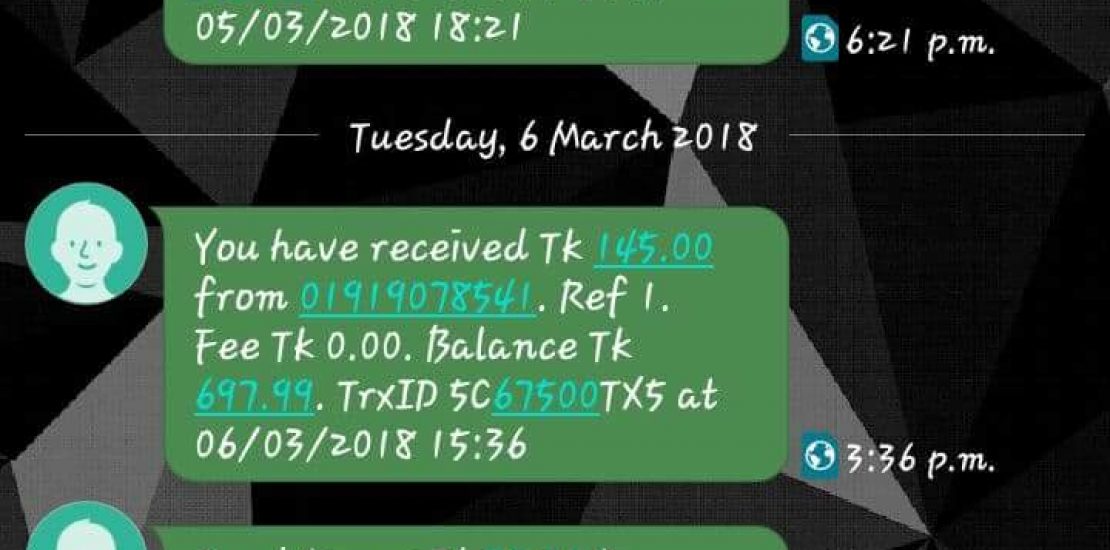
Task: Tap the underlined 697.99 balance link
Action: pyautogui.click(x=253, y=395)
